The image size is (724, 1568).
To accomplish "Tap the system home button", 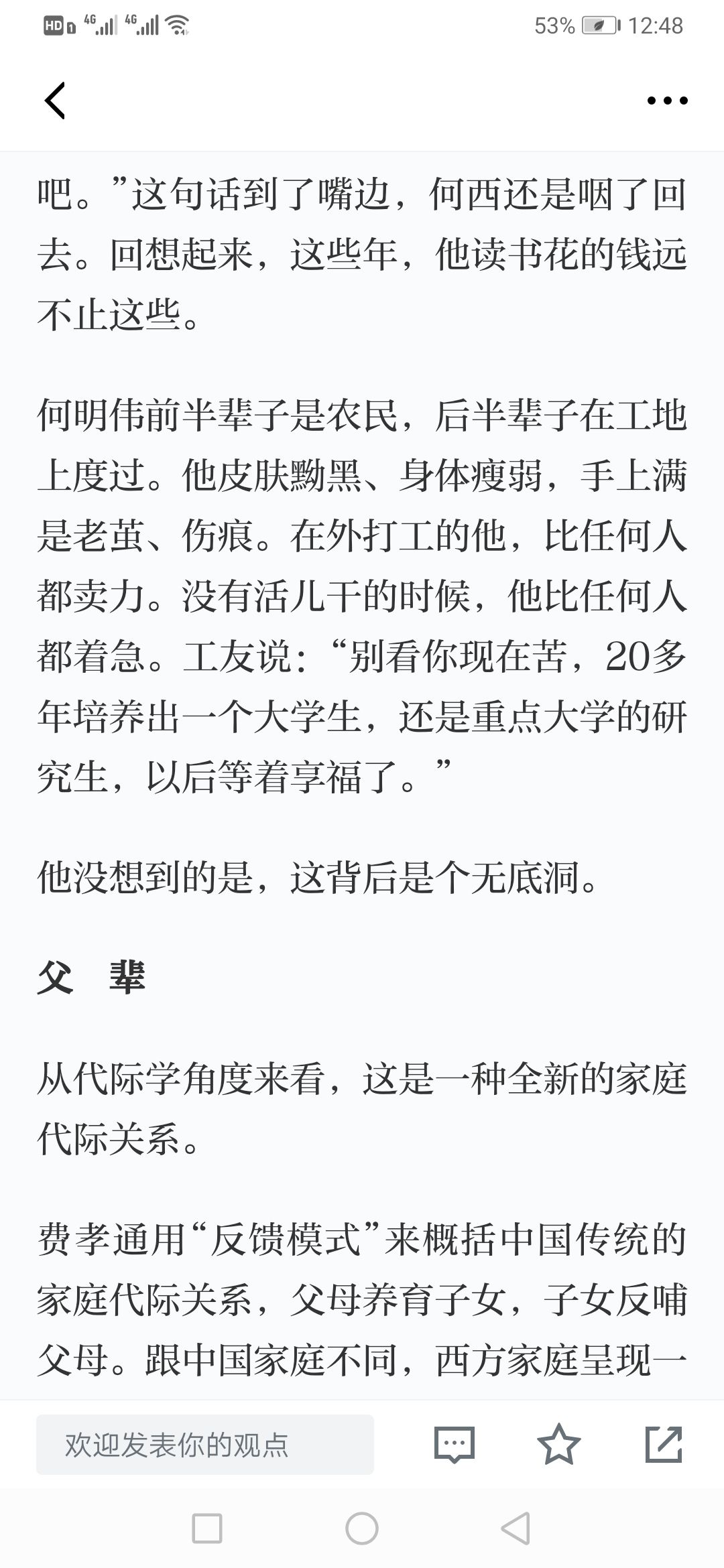I will click(x=362, y=1529).
